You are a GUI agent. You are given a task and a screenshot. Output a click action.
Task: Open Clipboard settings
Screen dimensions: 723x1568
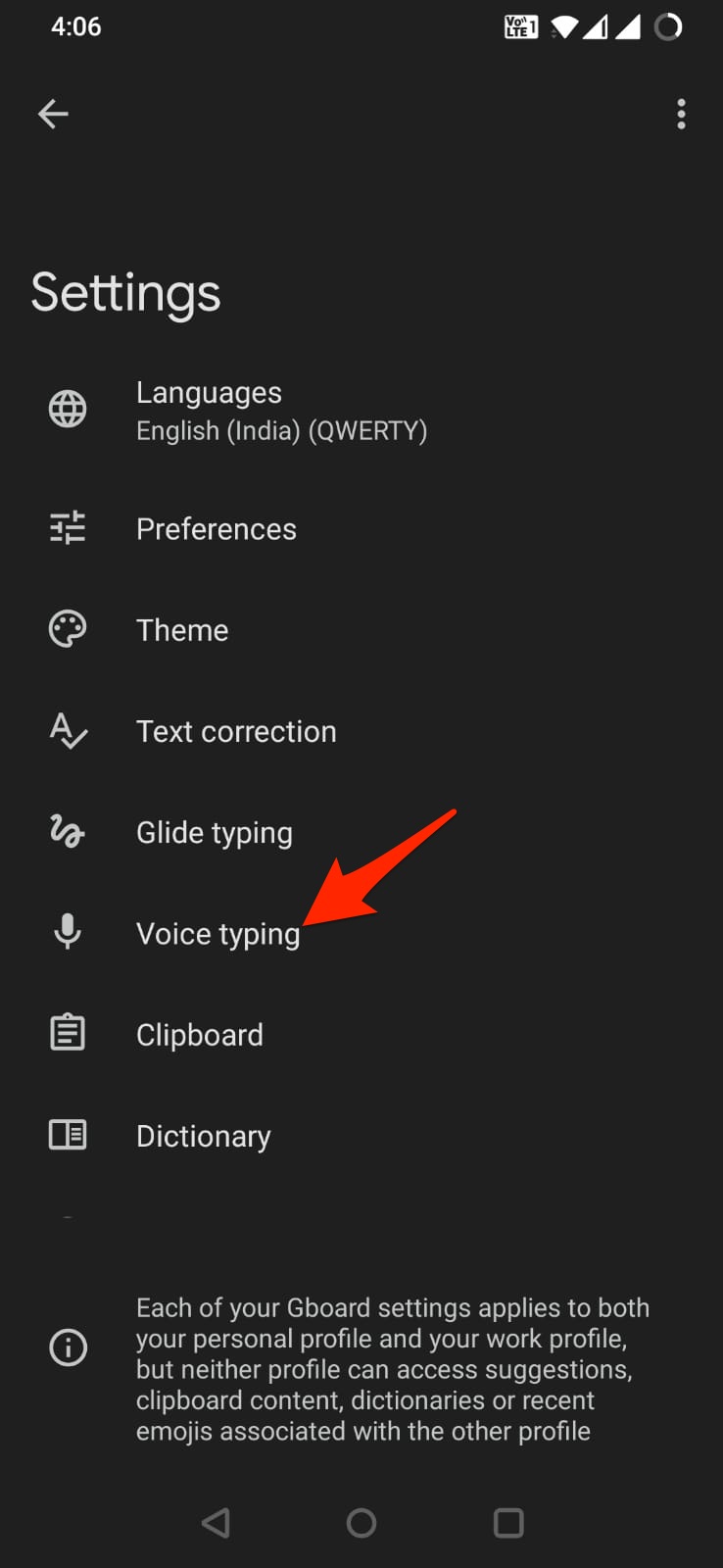tap(200, 1035)
